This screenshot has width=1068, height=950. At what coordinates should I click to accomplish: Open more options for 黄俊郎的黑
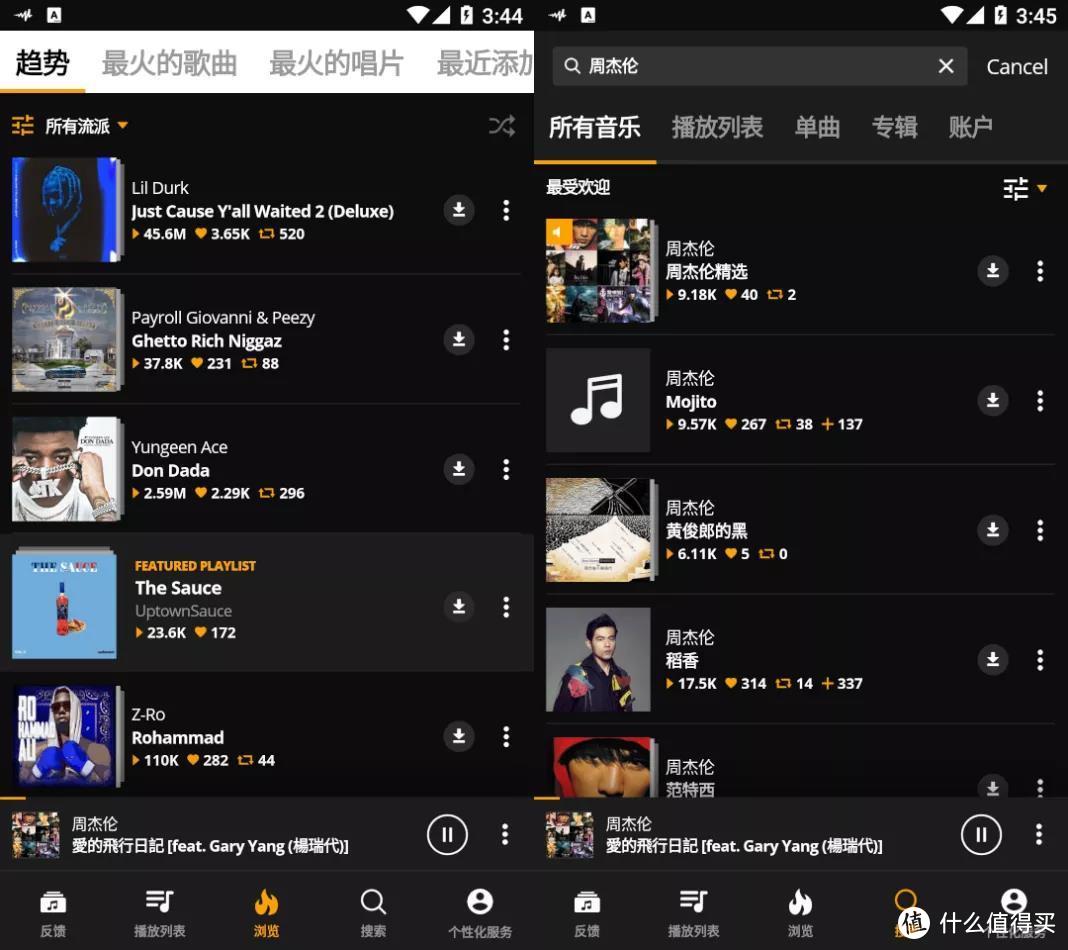[1040, 530]
